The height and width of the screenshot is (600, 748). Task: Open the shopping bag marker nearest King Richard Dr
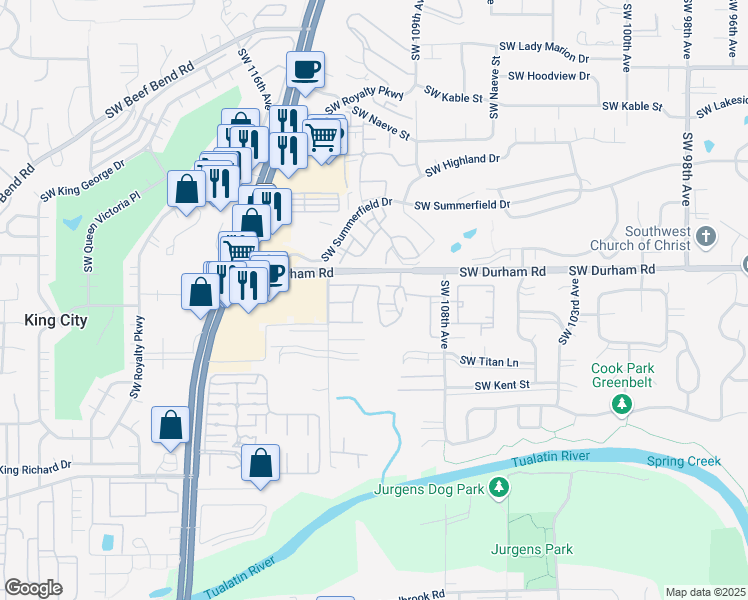coord(170,425)
